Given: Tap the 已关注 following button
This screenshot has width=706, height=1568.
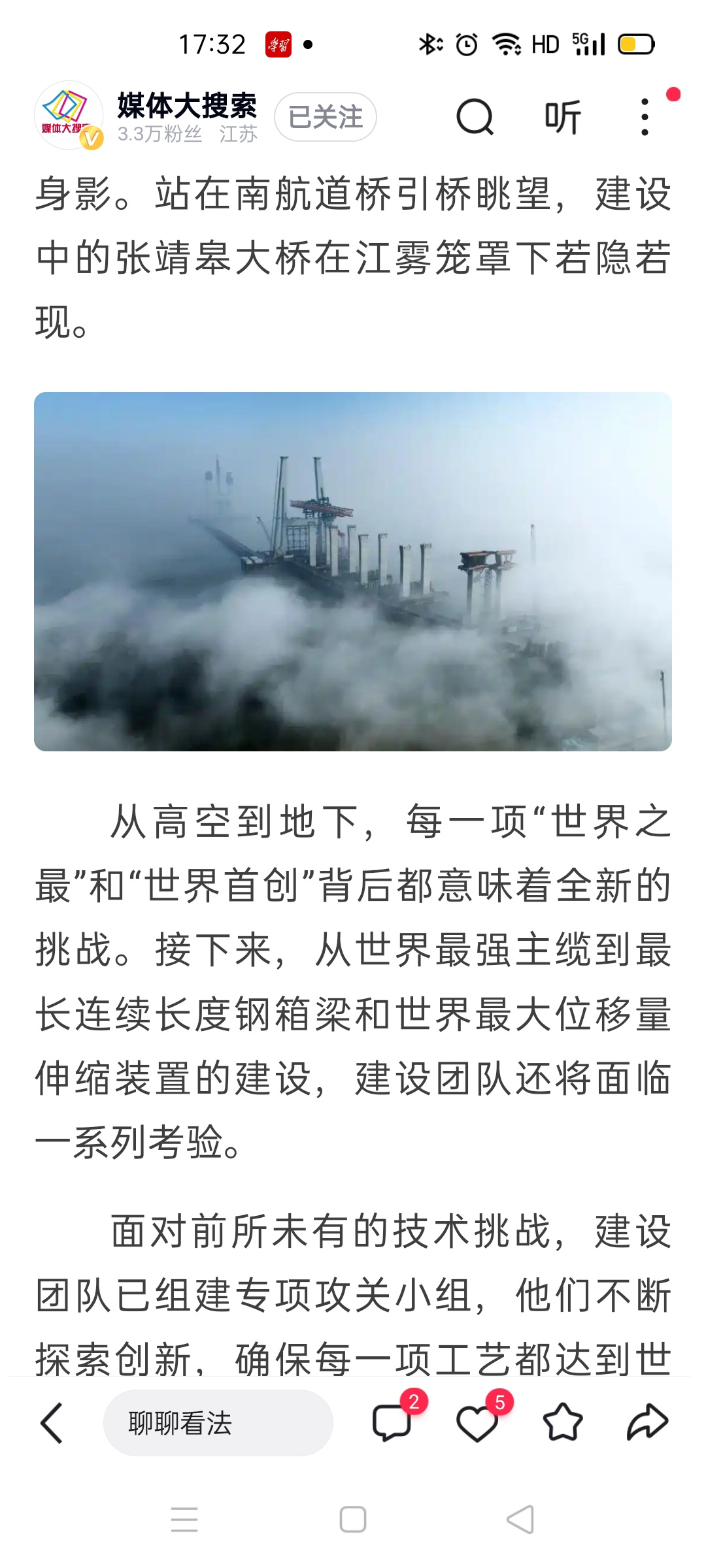Looking at the screenshot, I should [x=326, y=117].
